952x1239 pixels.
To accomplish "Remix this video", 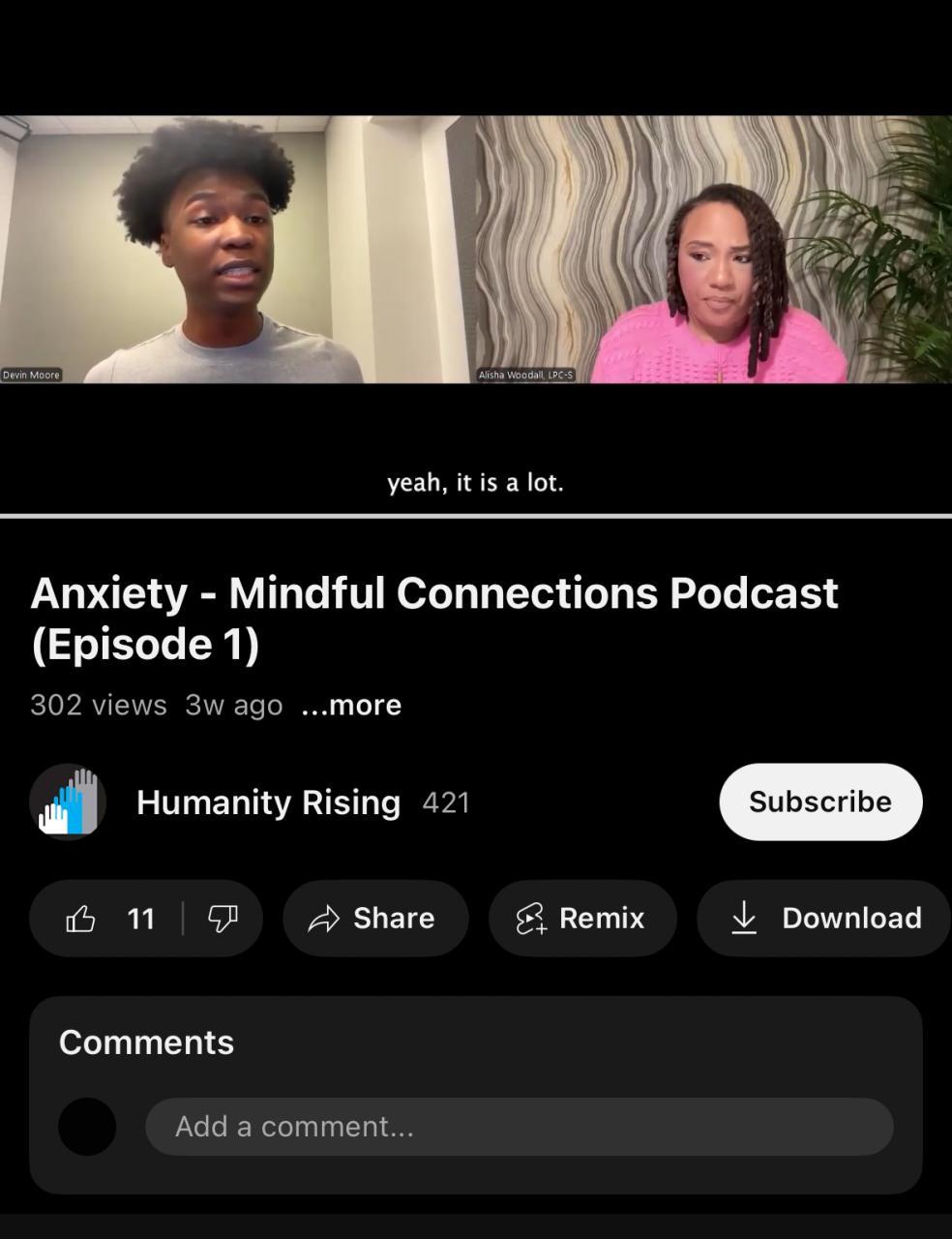I will point(581,918).
